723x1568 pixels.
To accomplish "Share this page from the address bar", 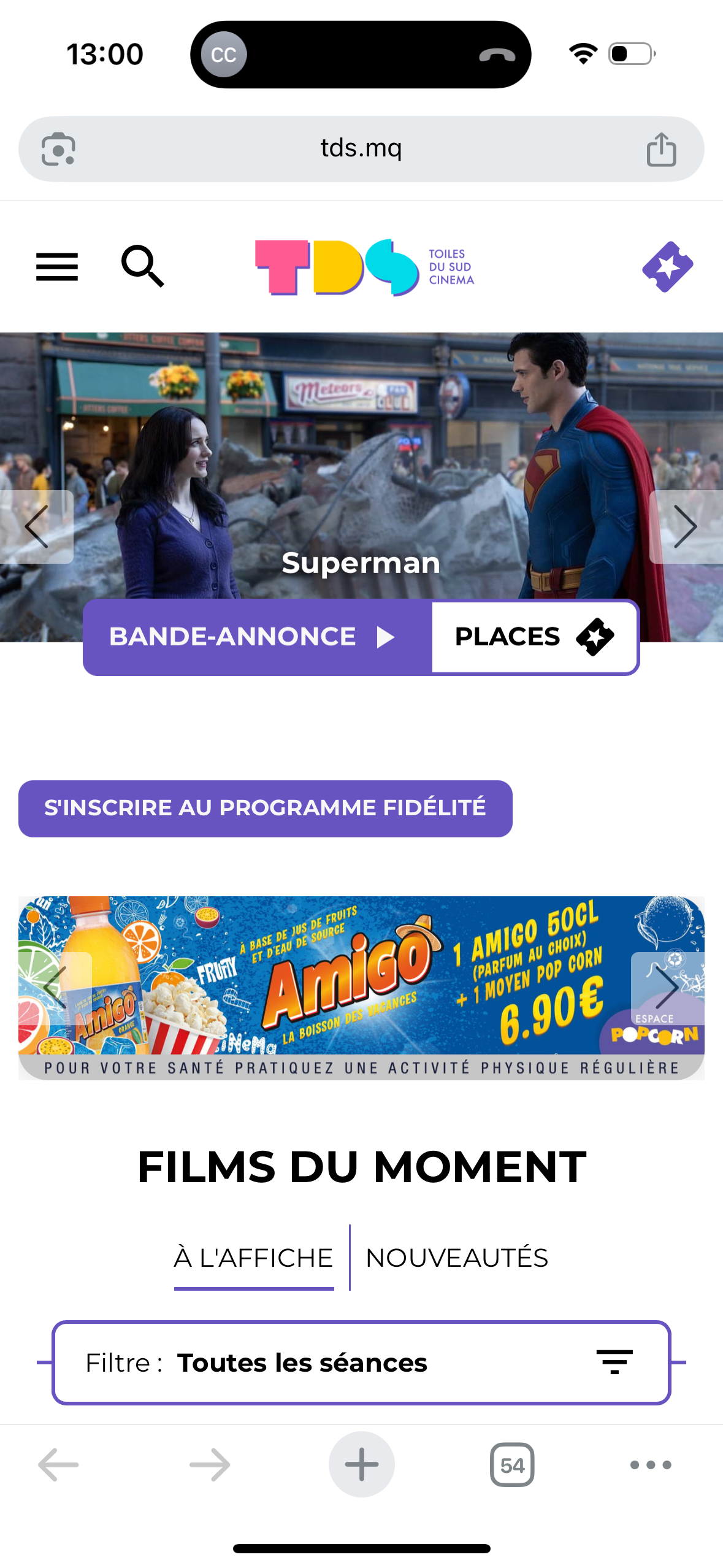I will click(661, 149).
